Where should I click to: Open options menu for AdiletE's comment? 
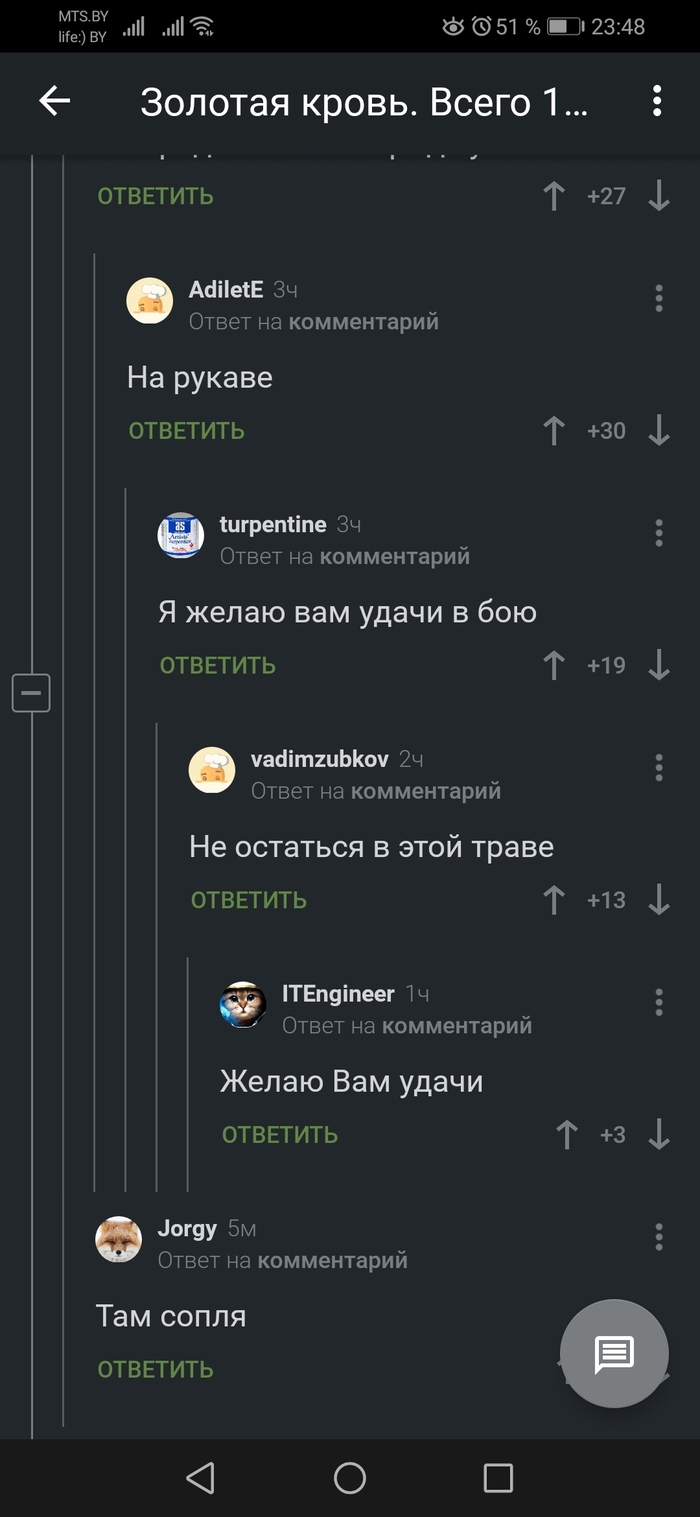click(x=659, y=298)
